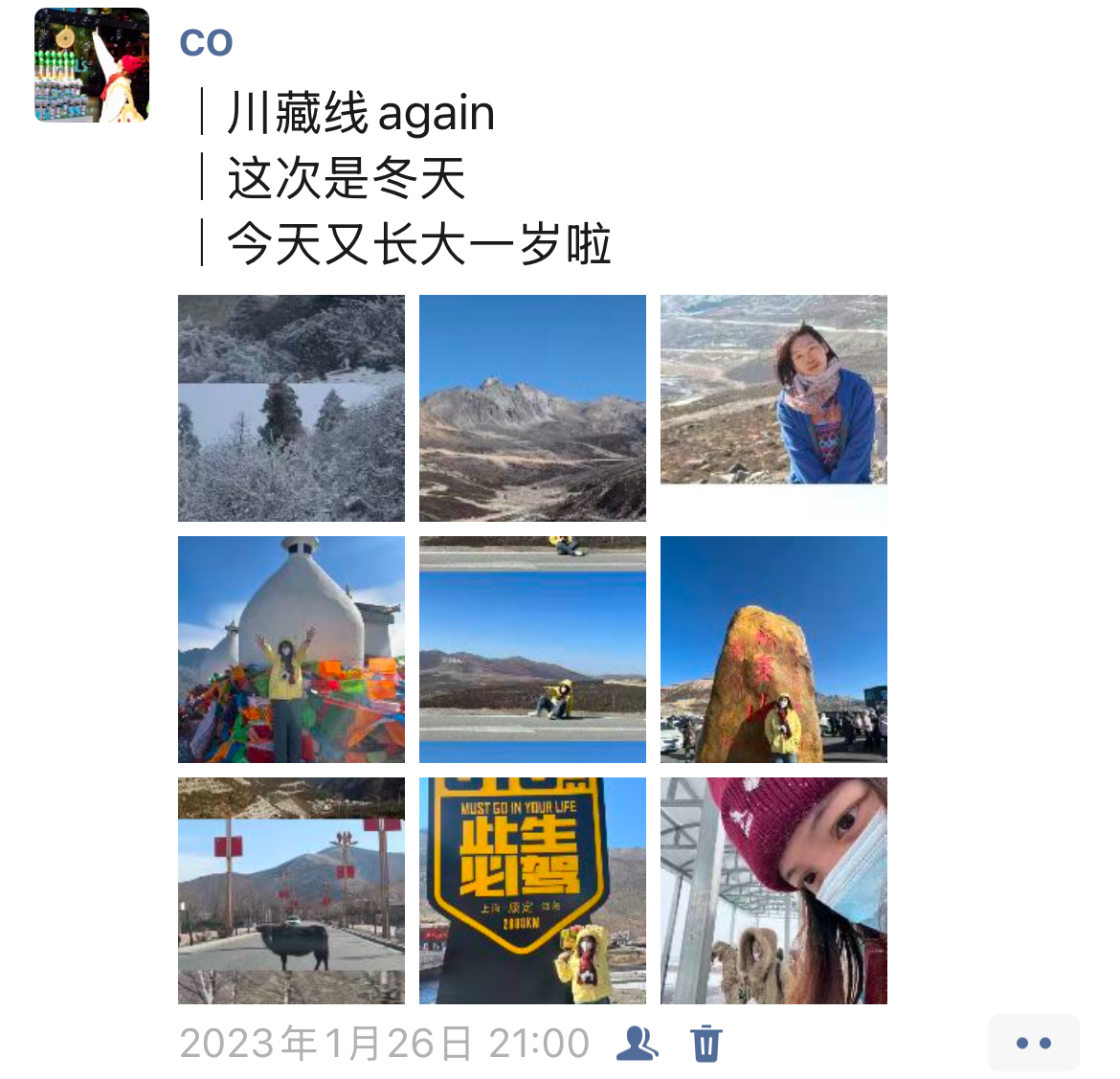View the mountain and blue sky photo
1120x1079 pixels.
pos(532,408)
